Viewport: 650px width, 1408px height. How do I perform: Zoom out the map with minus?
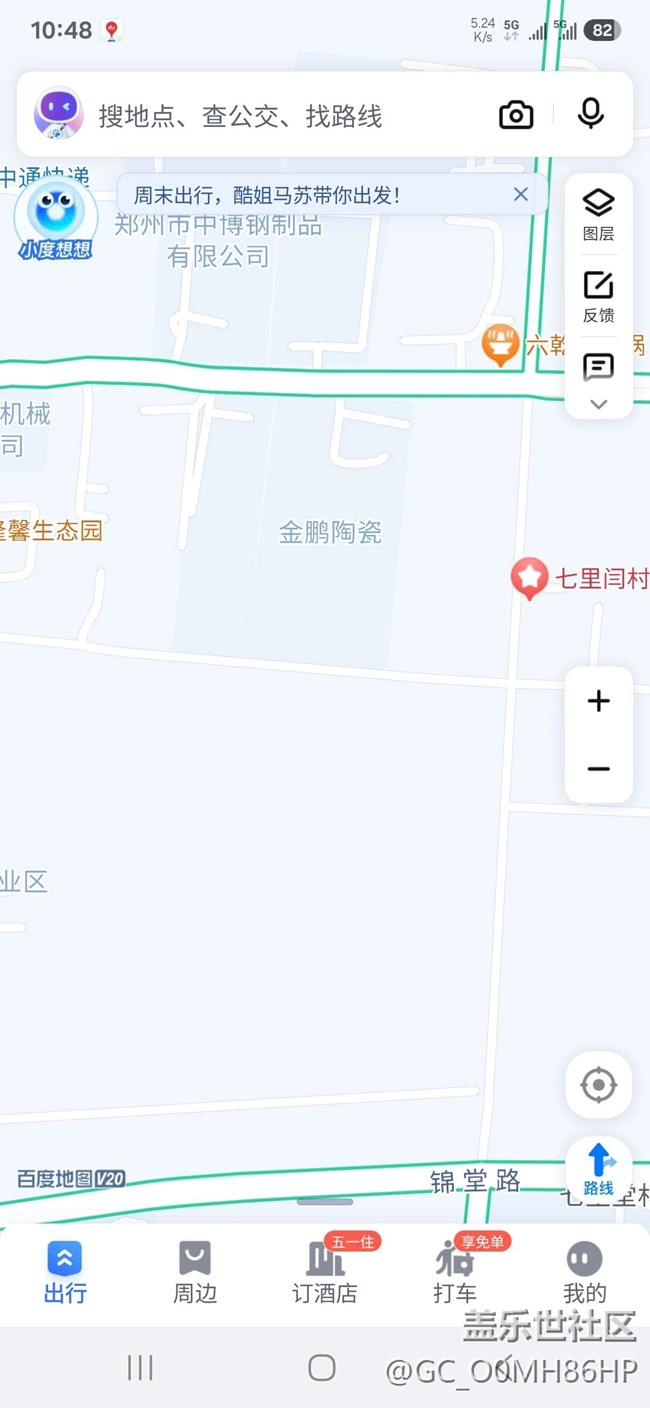598,769
